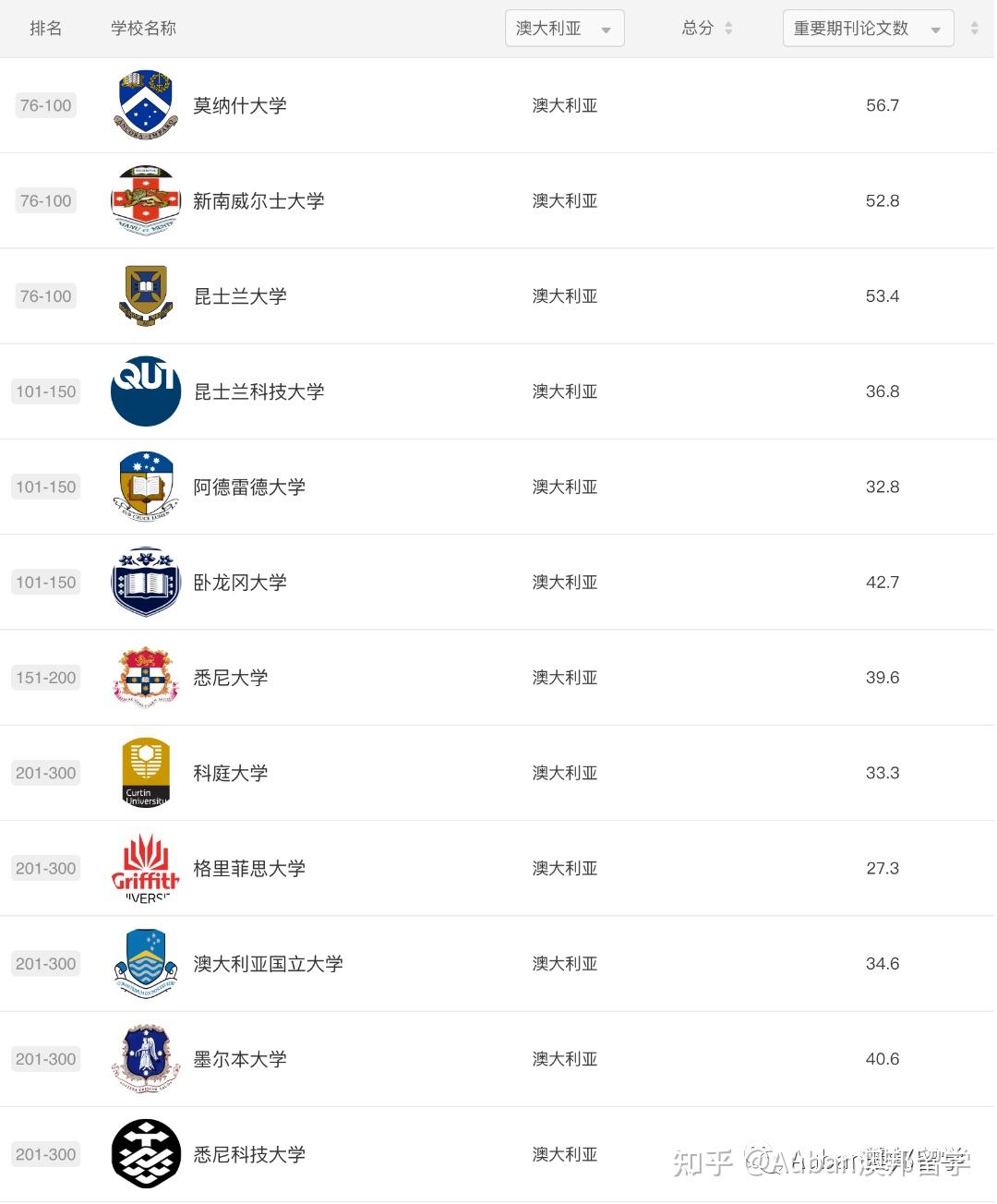This screenshot has height=1204, width=997.
Task: Select 昆士兰大学 from the list
Action: tap(240, 296)
